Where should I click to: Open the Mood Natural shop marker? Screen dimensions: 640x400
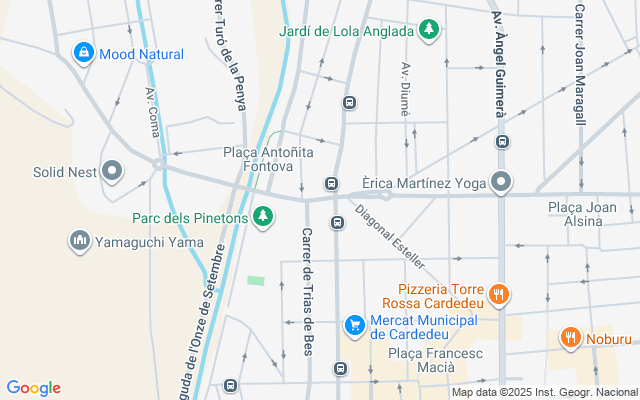[x=84, y=52]
